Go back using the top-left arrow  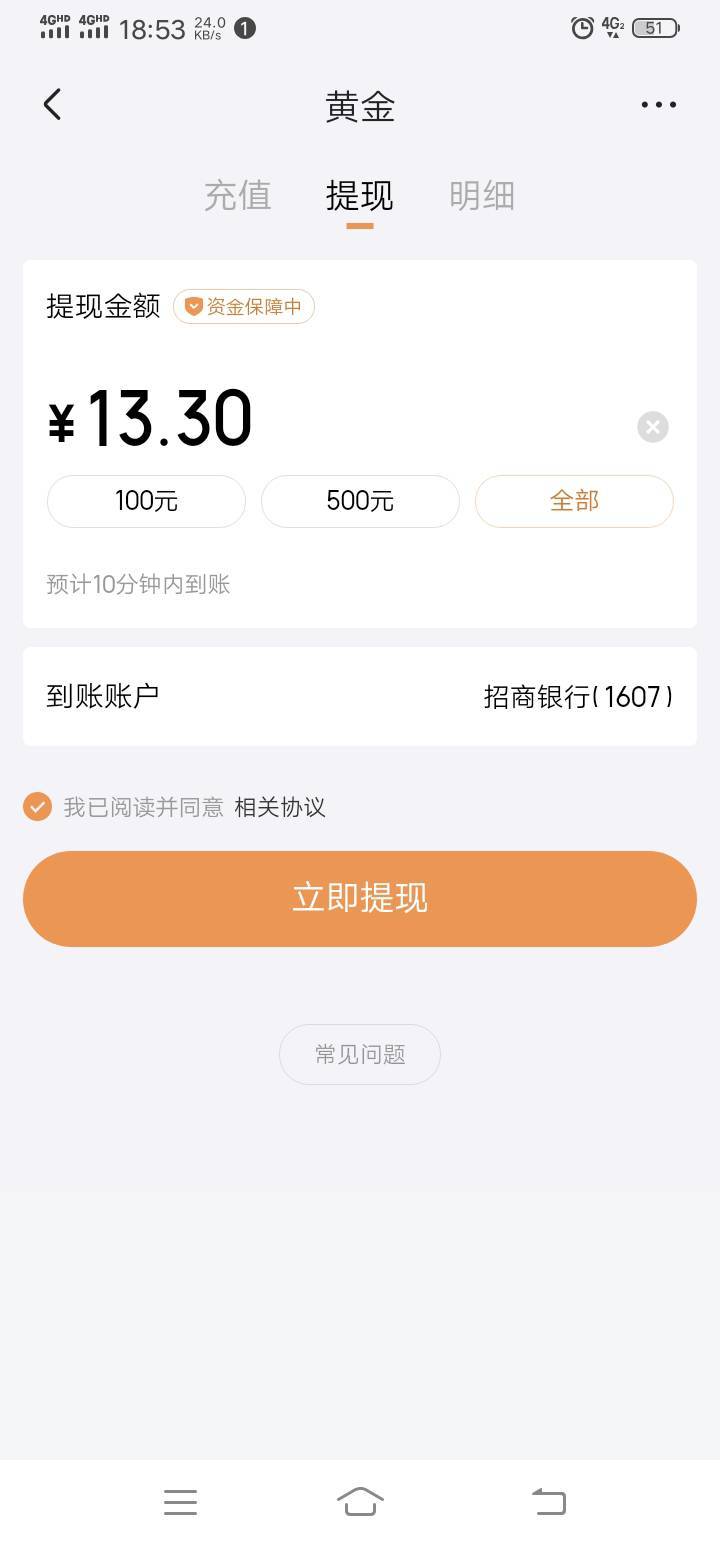[x=52, y=104]
